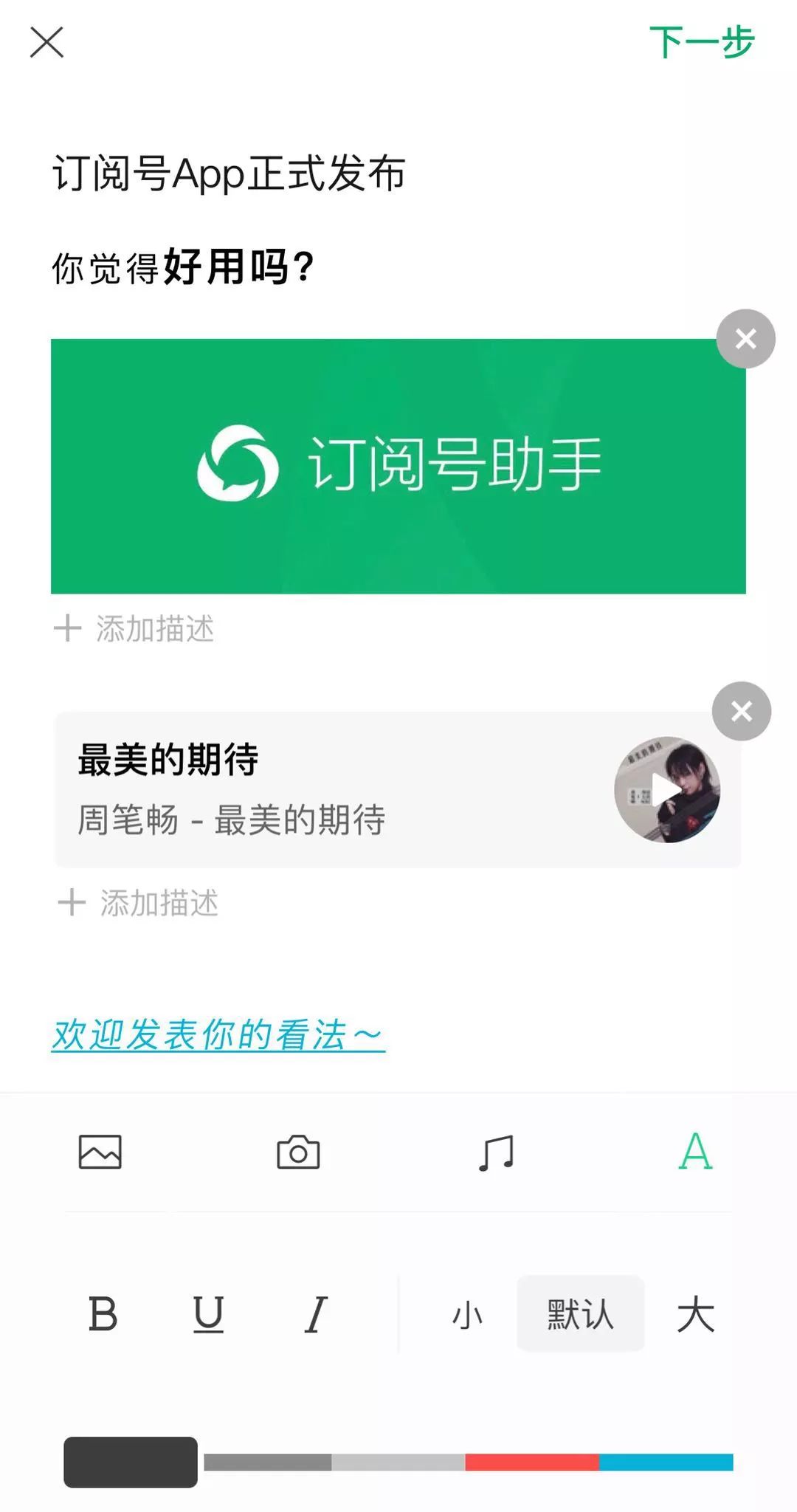This screenshot has height=1512, width=797.
Task: Select large font size 大
Action: point(695,1315)
